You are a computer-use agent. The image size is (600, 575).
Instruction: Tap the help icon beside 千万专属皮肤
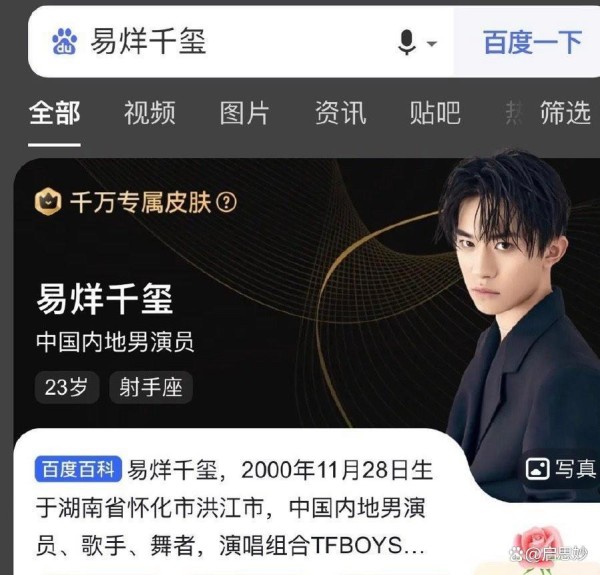point(227,203)
